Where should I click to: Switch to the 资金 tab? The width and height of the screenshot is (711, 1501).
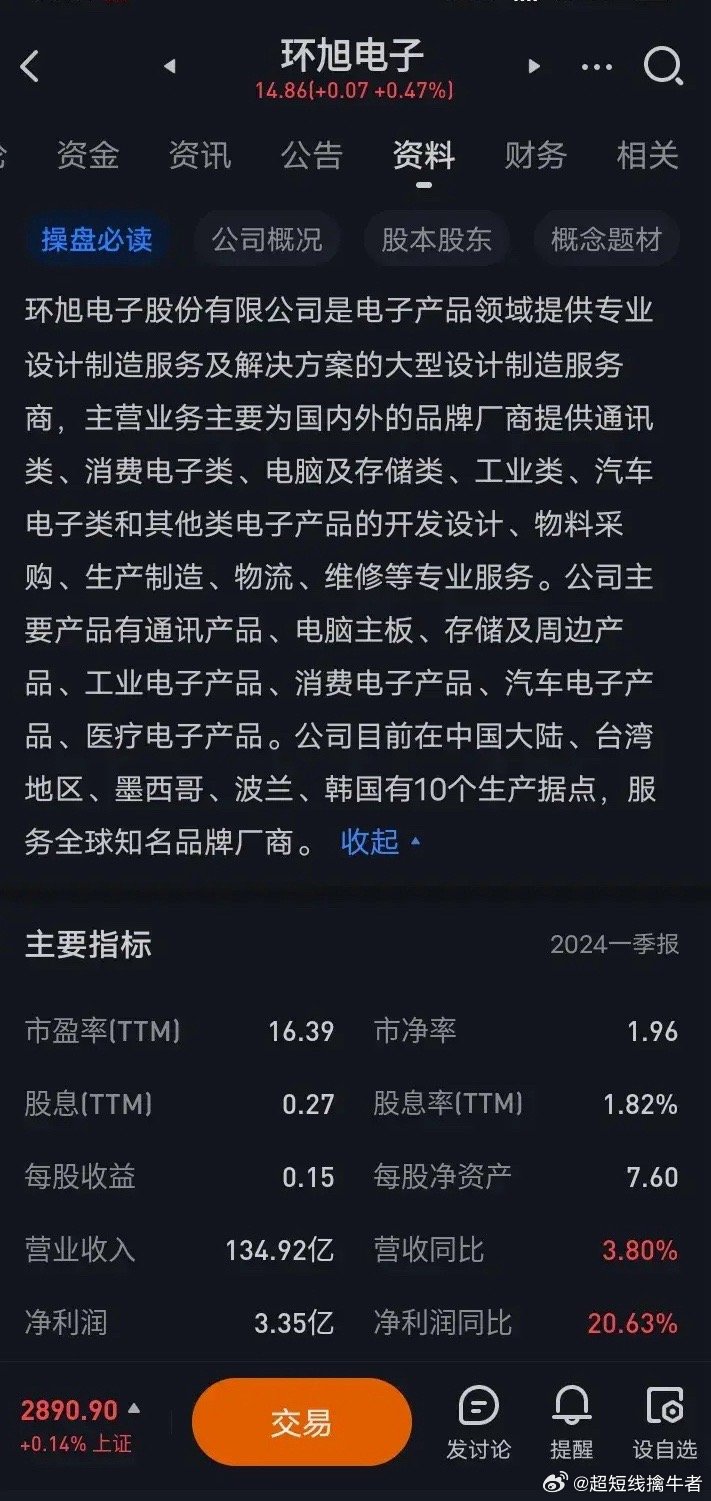pos(88,155)
